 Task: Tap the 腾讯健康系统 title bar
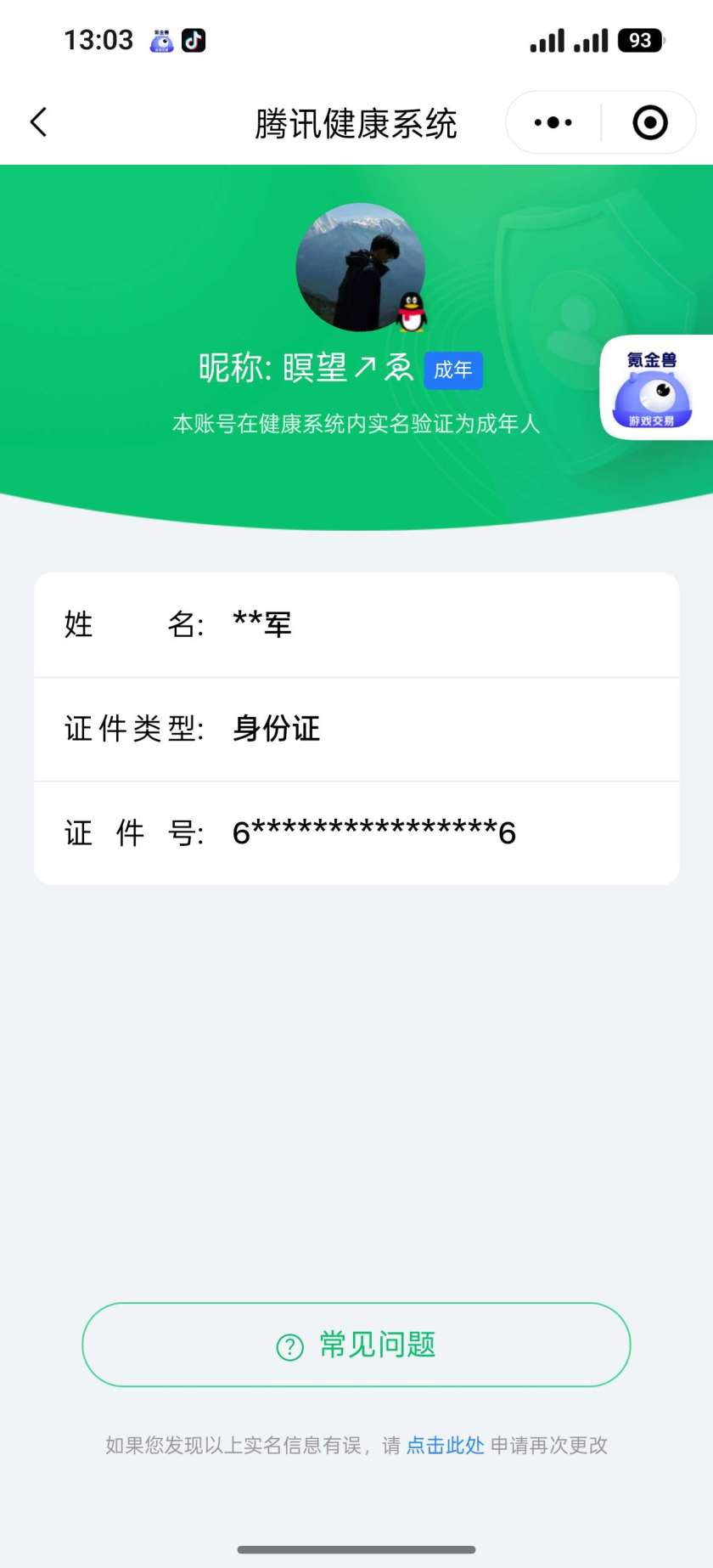pyautogui.click(x=356, y=121)
